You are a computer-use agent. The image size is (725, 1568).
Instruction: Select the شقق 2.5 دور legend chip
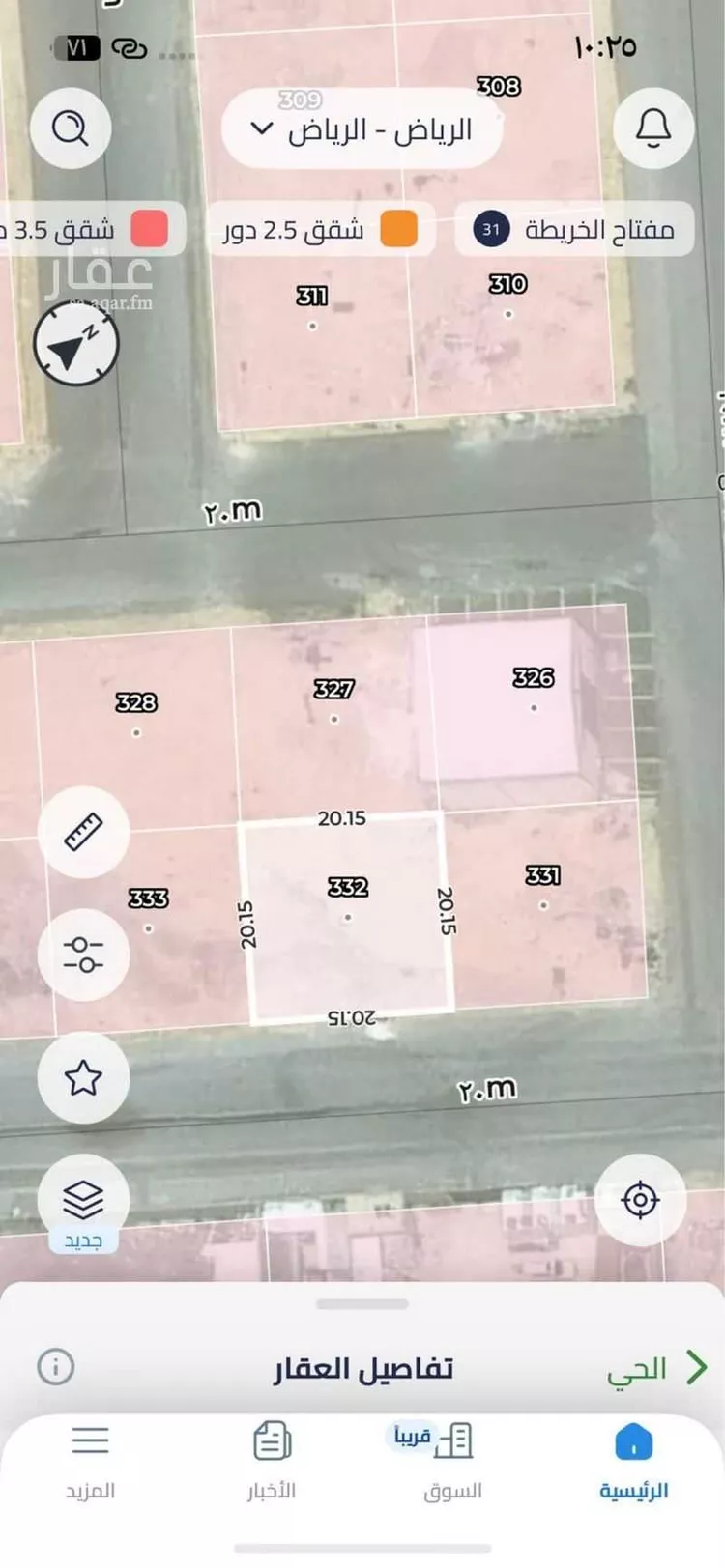(319, 229)
